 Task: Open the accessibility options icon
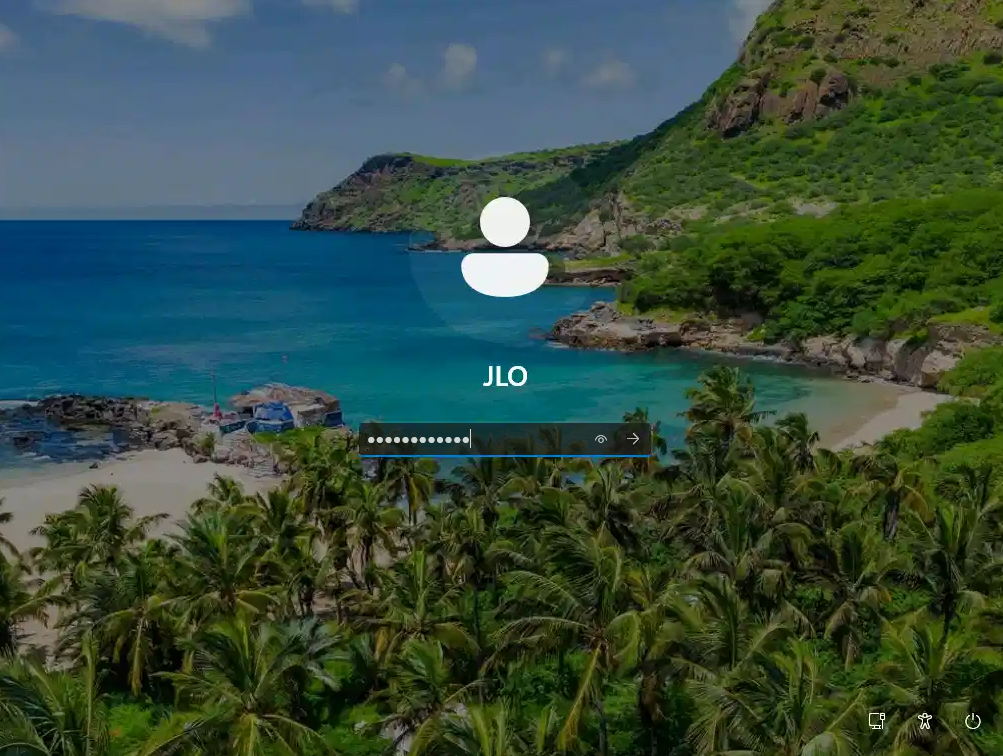tap(925, 720)
